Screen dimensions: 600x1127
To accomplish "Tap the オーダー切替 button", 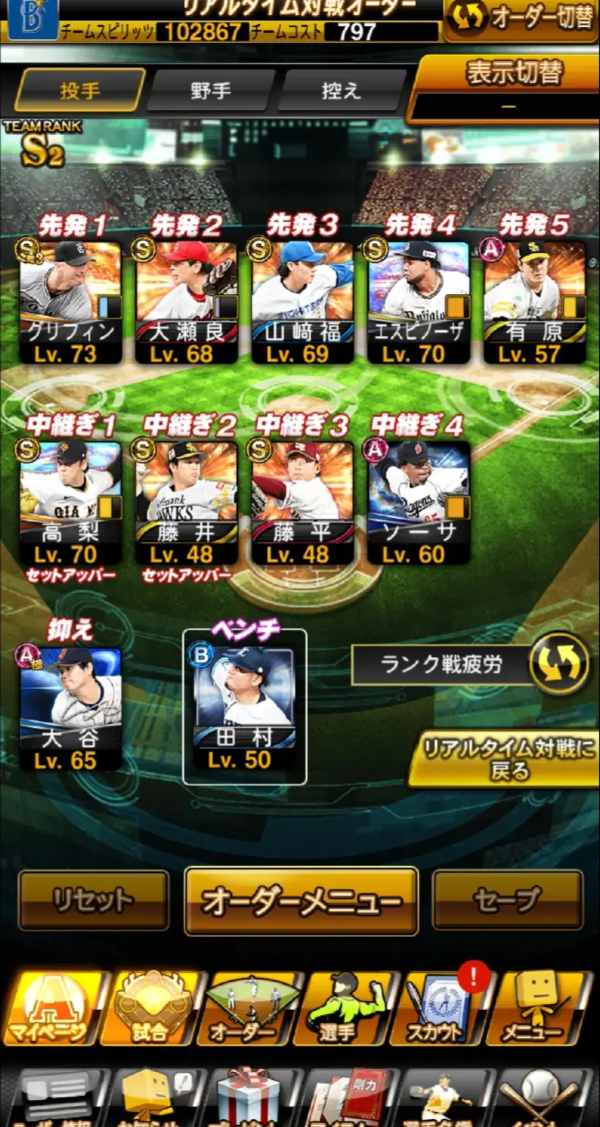I will [521, 20].
